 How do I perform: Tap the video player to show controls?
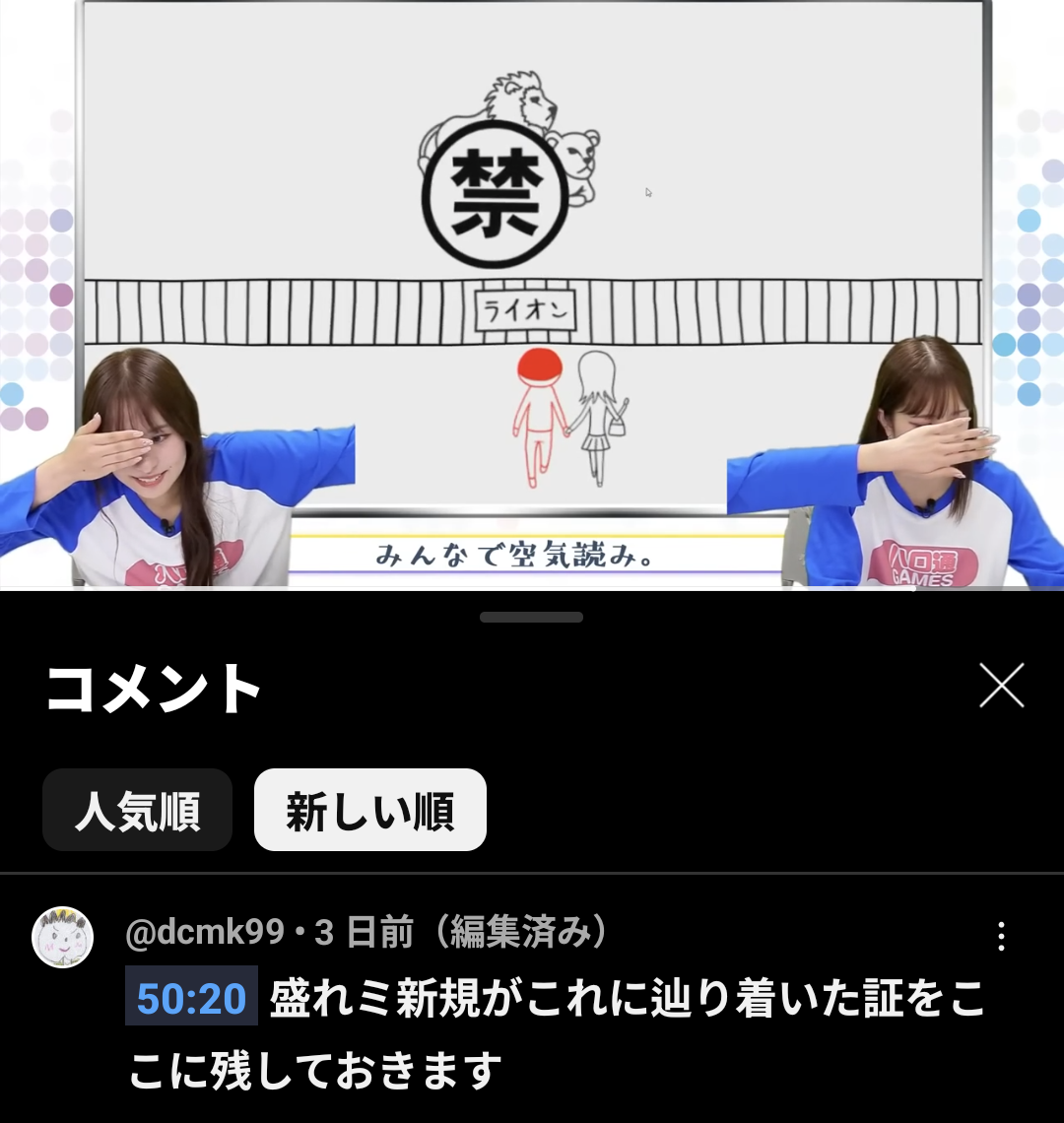532,294
